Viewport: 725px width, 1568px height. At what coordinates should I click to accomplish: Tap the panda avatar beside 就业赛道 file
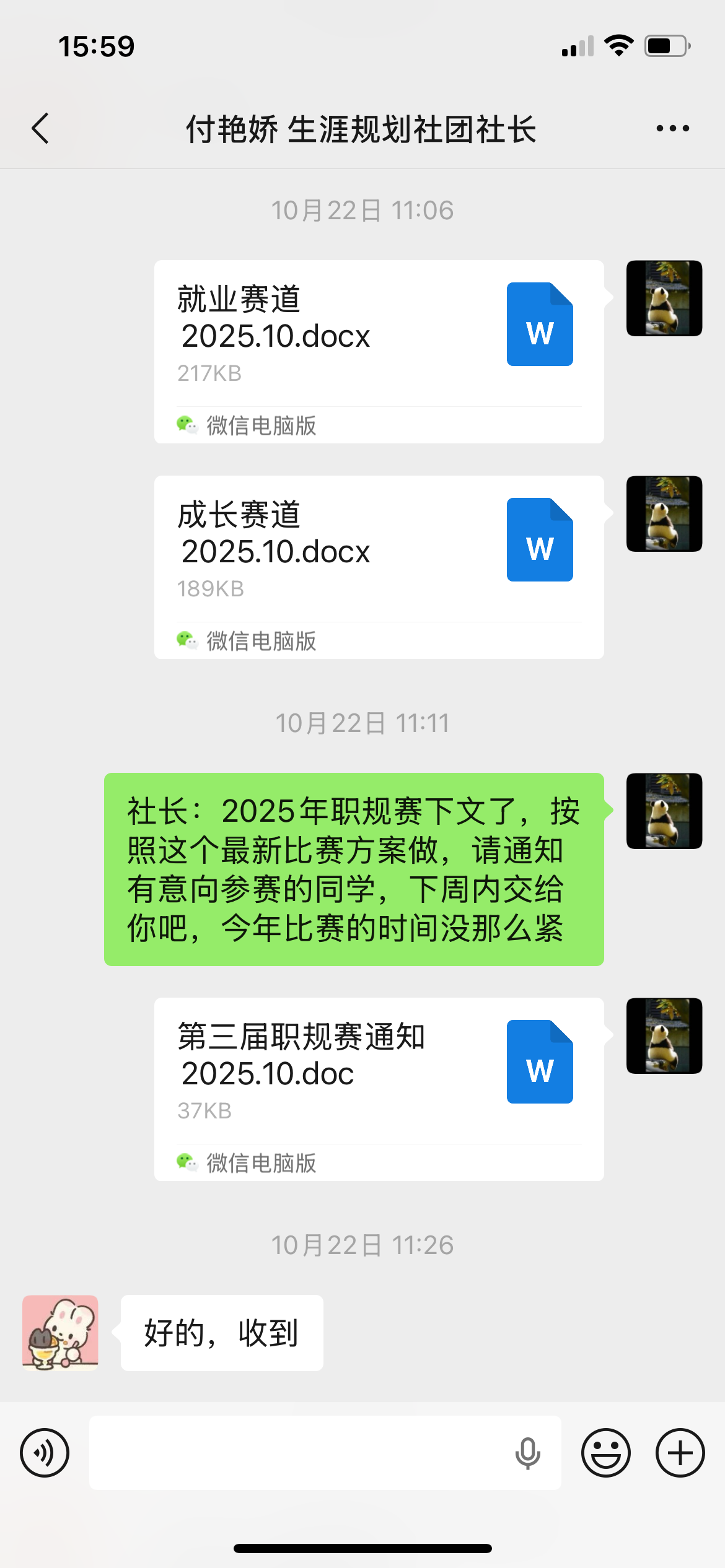(x=664, y=298)
